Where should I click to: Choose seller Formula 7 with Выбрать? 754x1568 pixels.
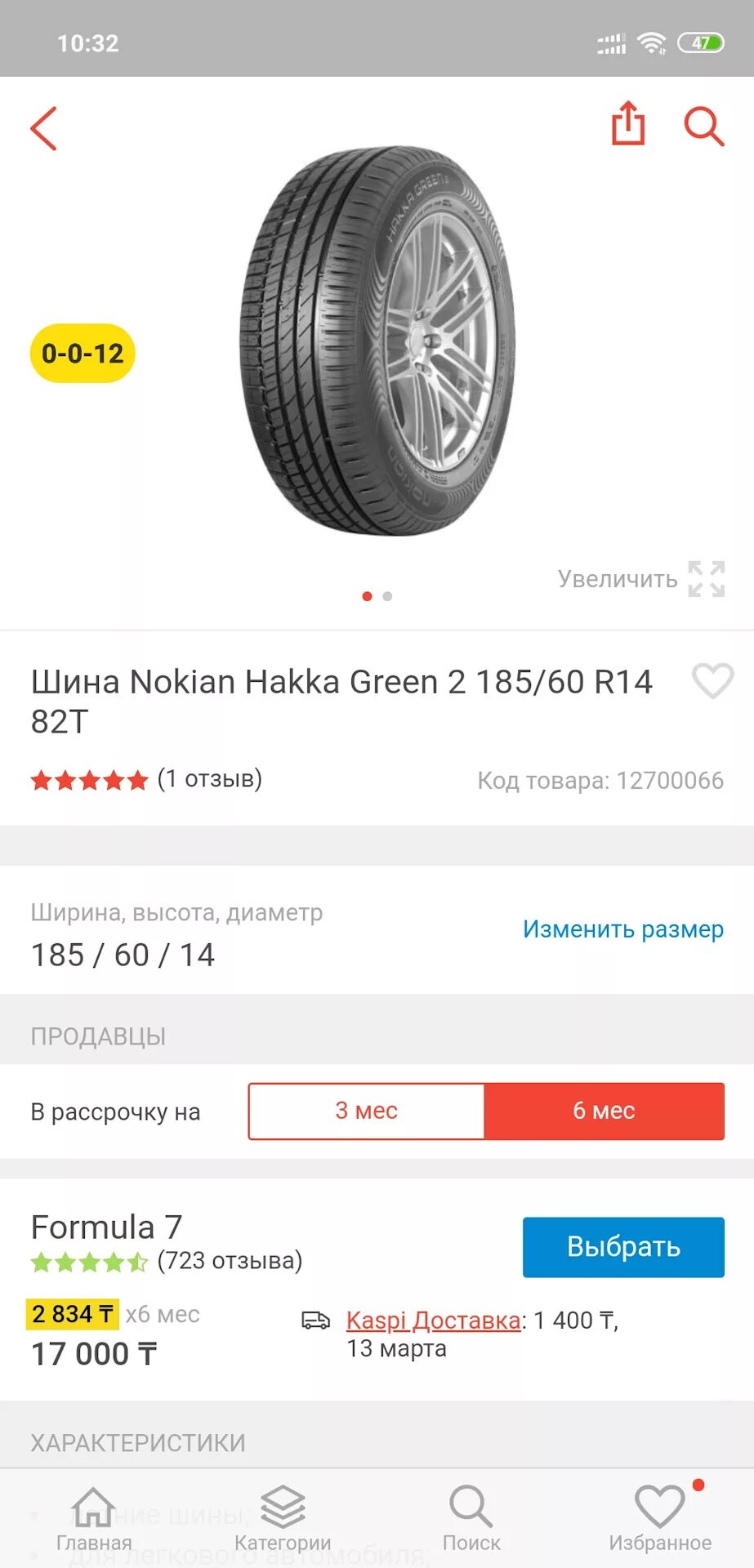click(x=622, y=1247)
